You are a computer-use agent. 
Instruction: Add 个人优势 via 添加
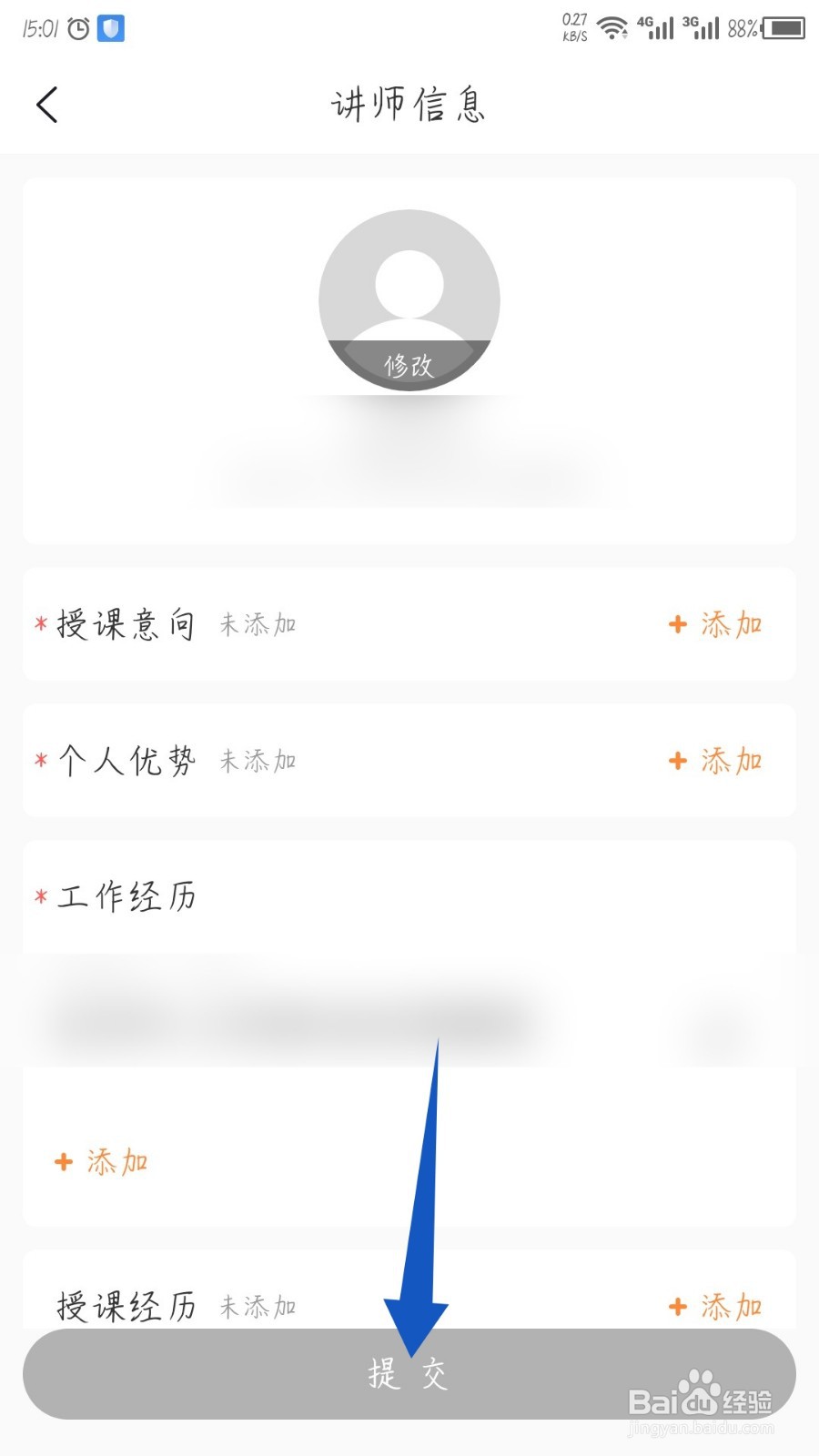click(715, 761)
